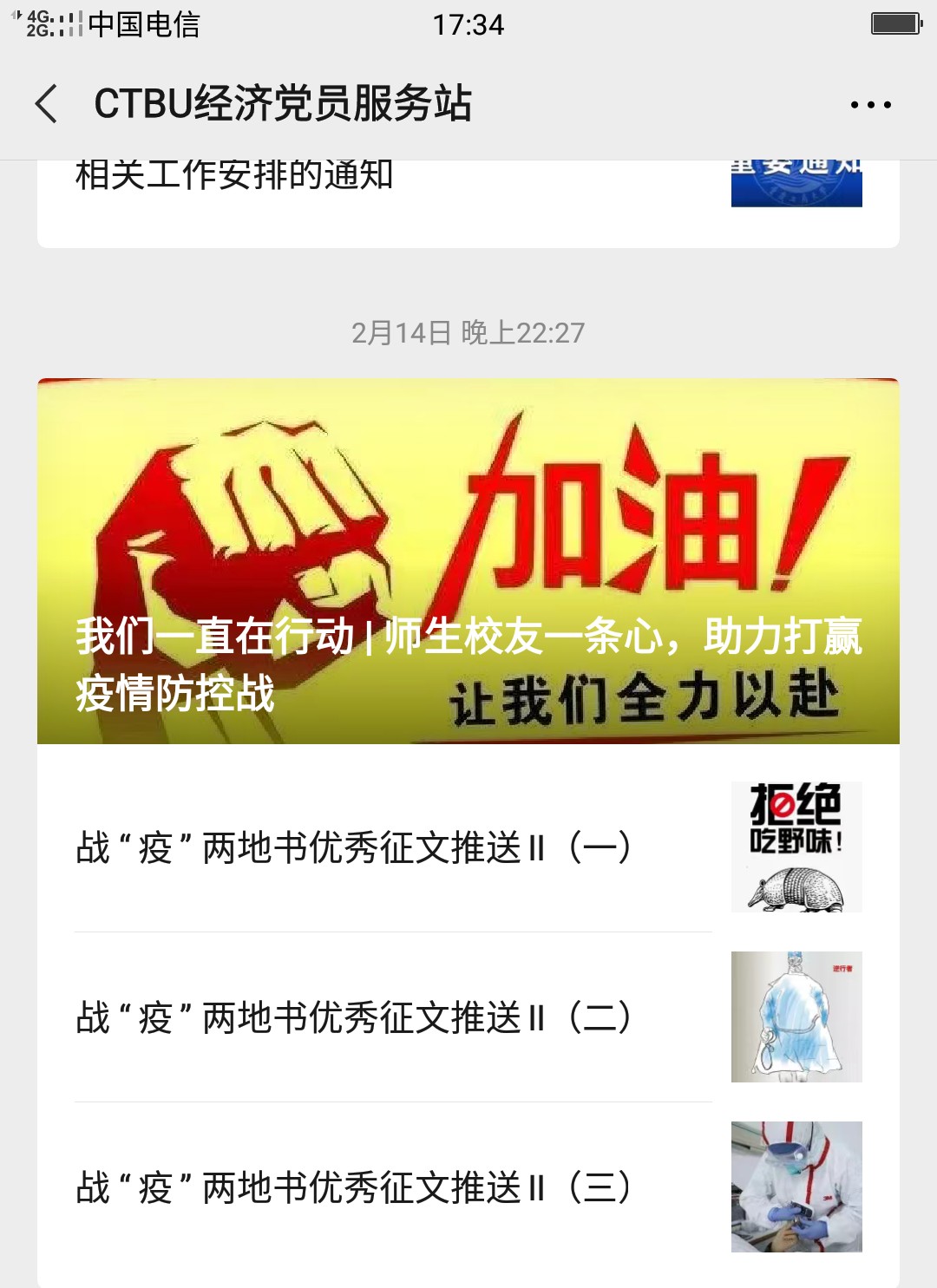937x1288 pixels.
Task: View 战“疫”两地书优秀征文推送Ⅱ（三）
Action: (354, 1187)
